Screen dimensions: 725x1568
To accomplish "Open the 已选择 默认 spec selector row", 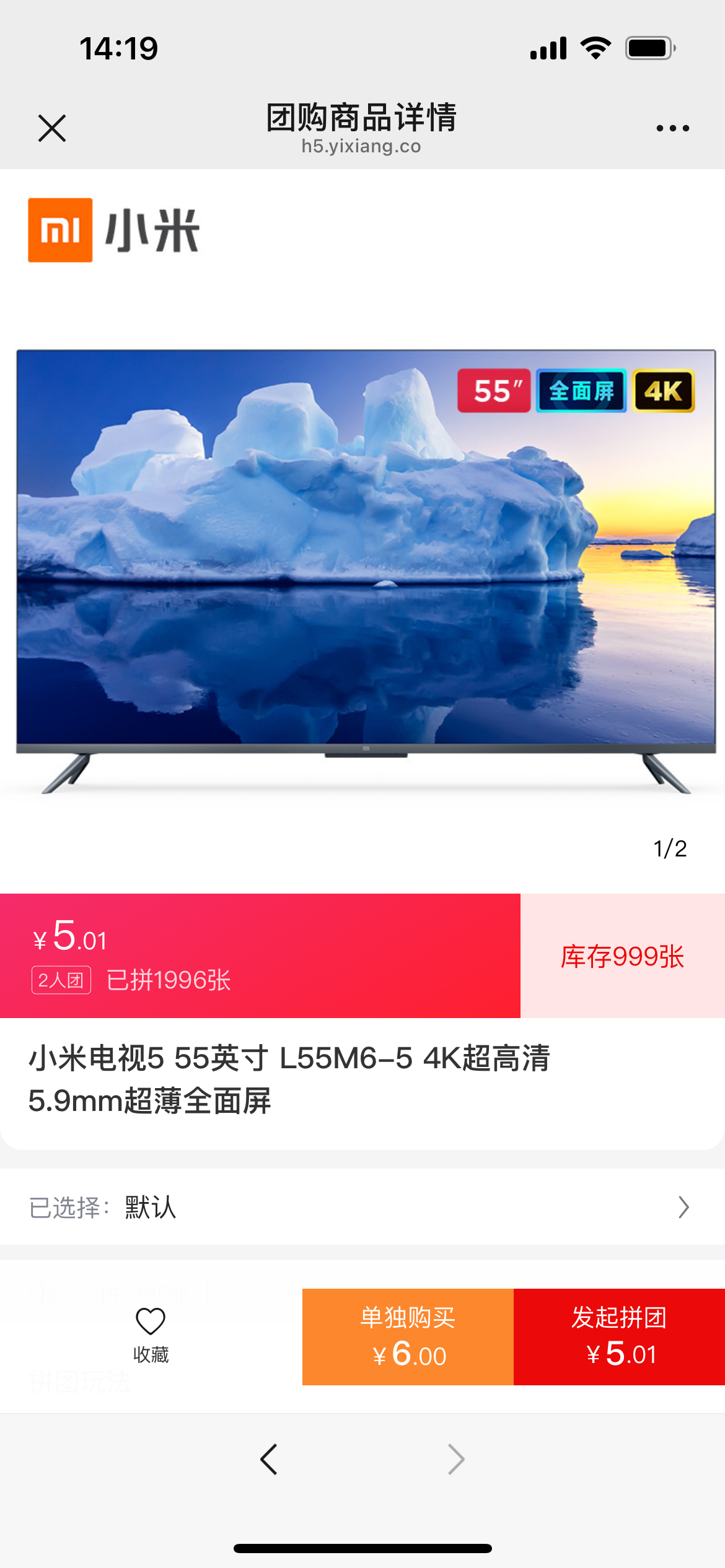I will click(x=362, y=1207).
